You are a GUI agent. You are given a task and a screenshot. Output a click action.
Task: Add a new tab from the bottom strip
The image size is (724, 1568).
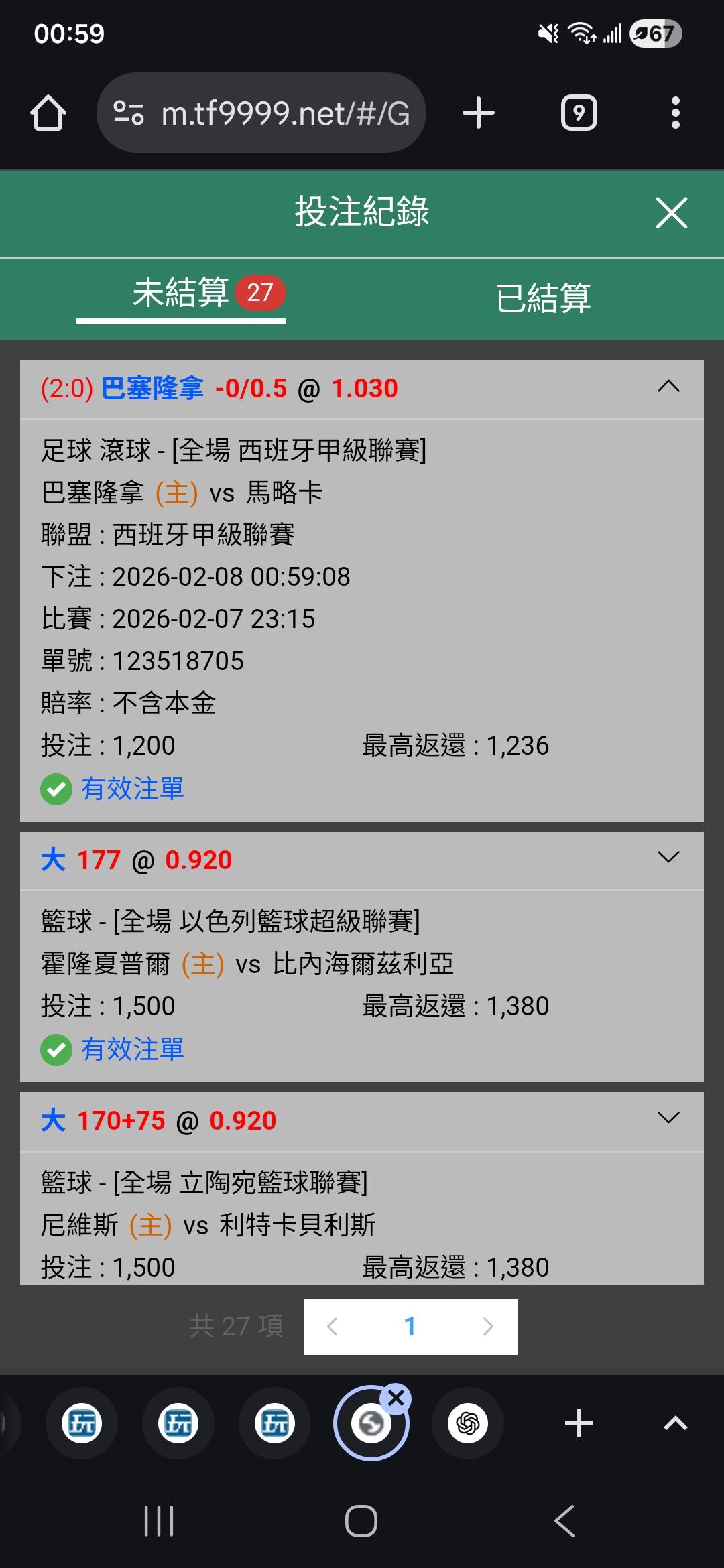coord(579,1423)
